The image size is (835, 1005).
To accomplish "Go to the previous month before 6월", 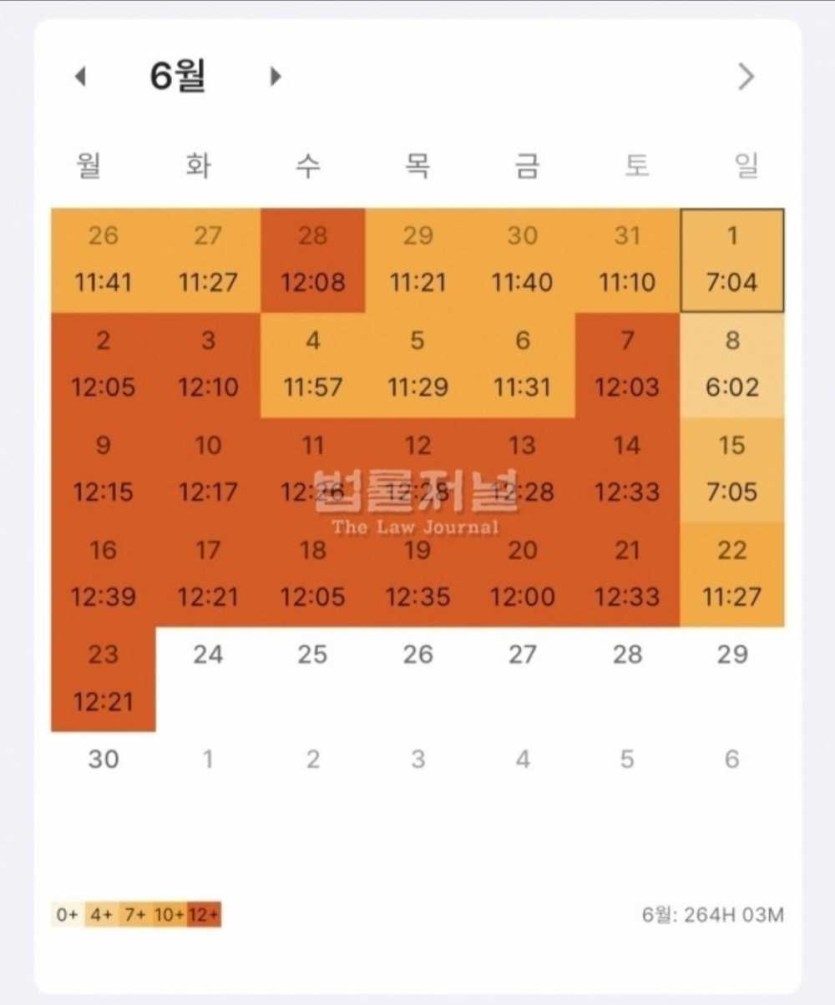I will pyautogui.click(x=81, y=76).
